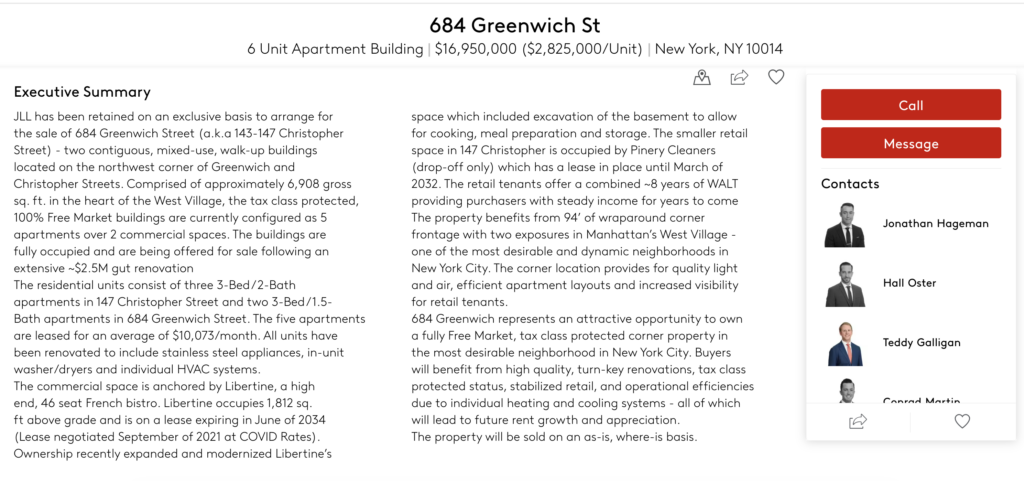
Task: Tap the share icon beside the map icon
Action: (x=740, y=78)
